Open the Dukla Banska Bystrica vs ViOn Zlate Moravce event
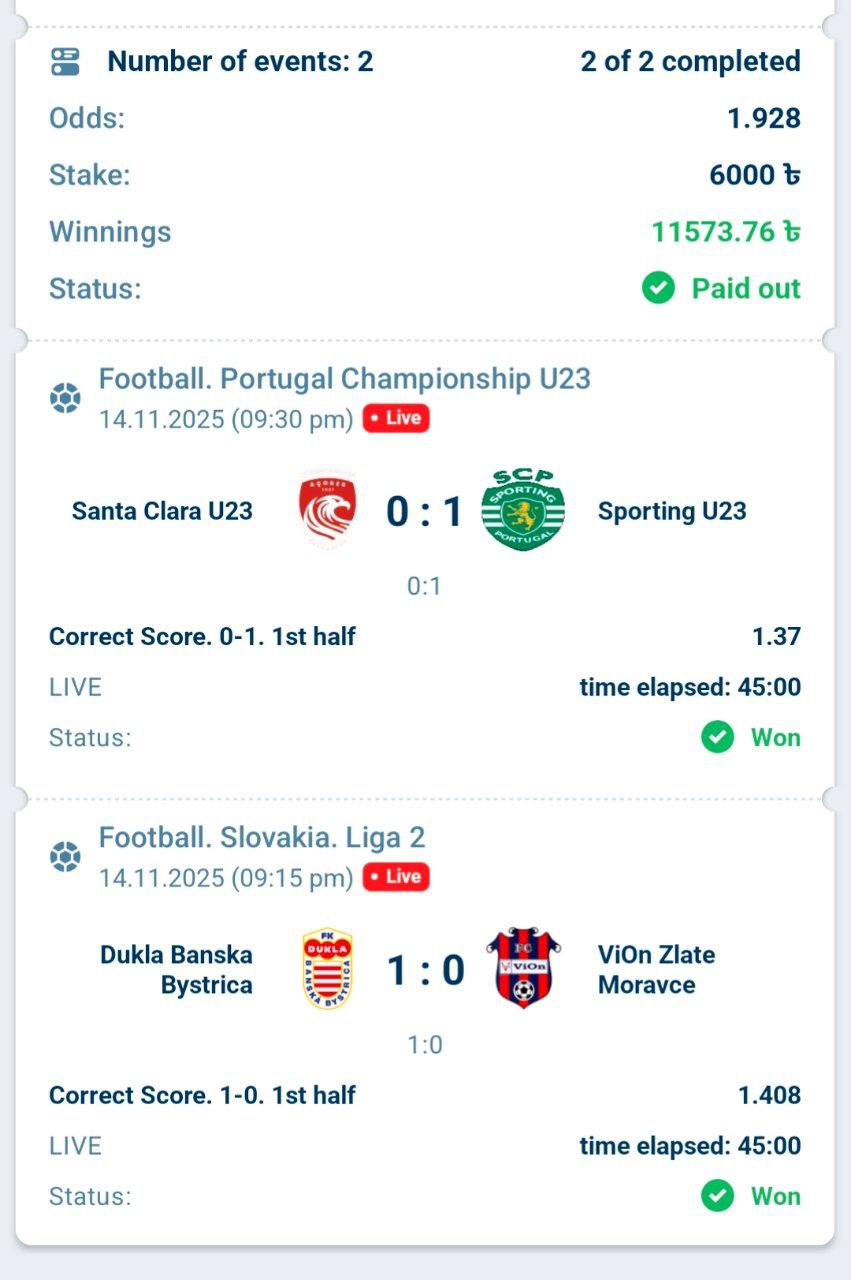Viewport: 851px width, 1280px height. 424,970
